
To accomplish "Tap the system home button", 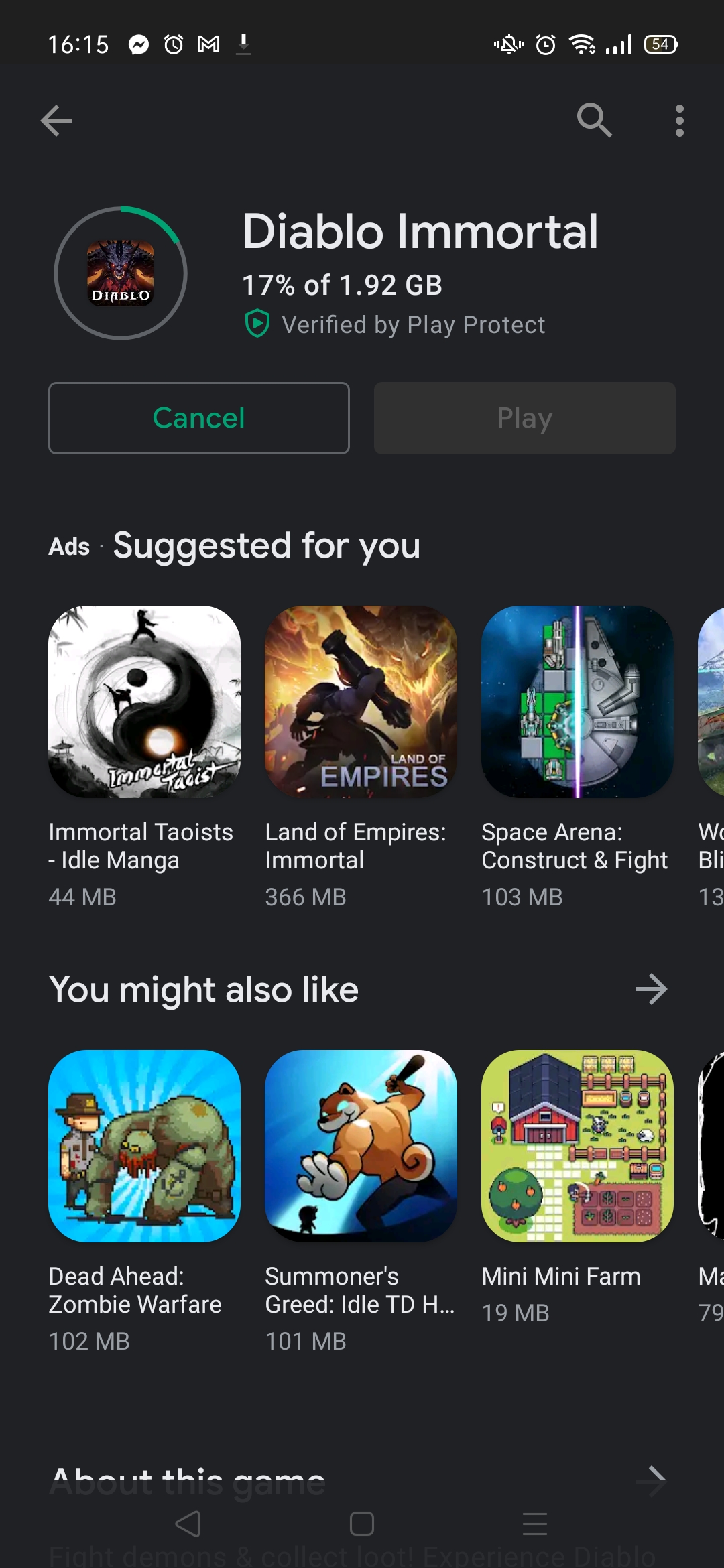I will click(362, 1524).
